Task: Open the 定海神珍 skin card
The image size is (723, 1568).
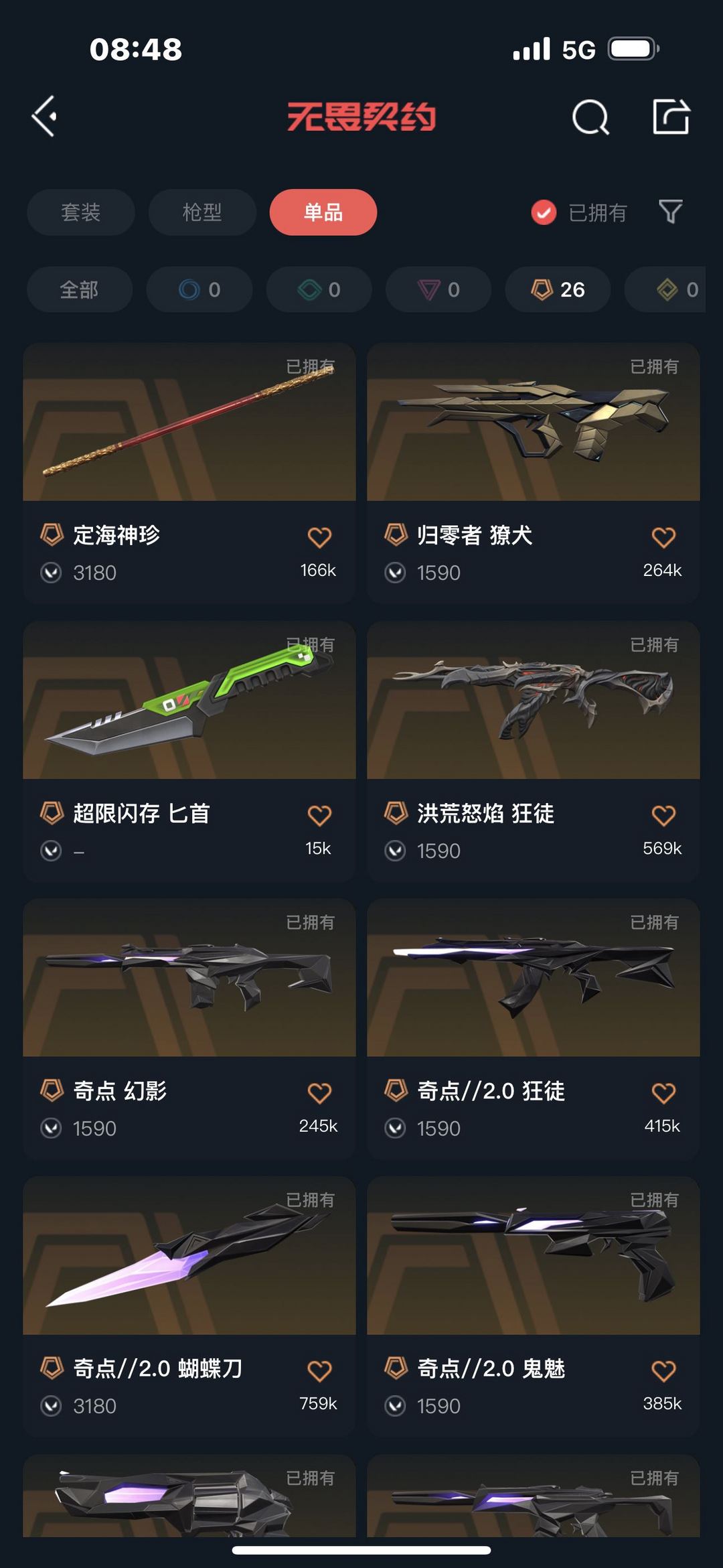Action: pyautogui.click(x=189, y=473)
